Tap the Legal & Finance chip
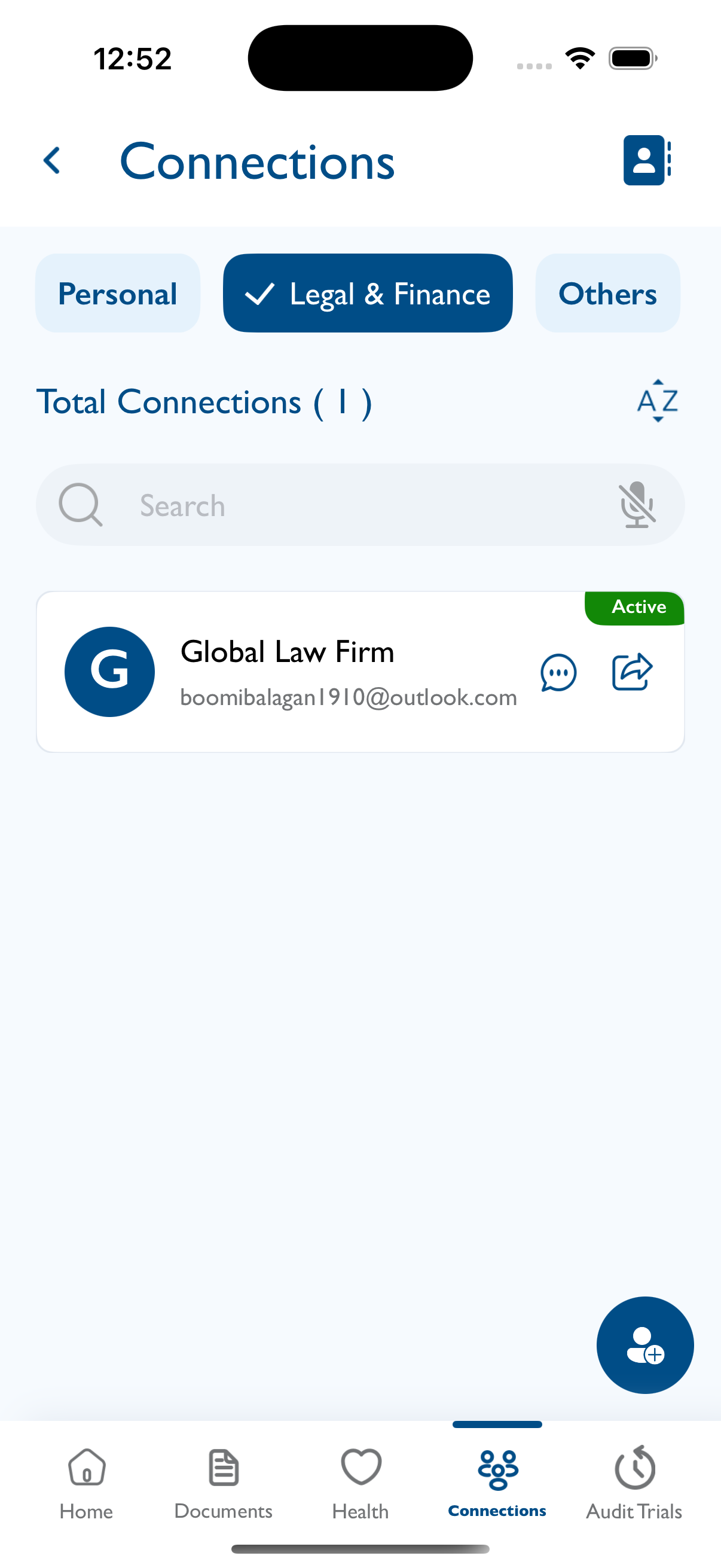This screenshot has width=721, height=1568. point(368,294)
